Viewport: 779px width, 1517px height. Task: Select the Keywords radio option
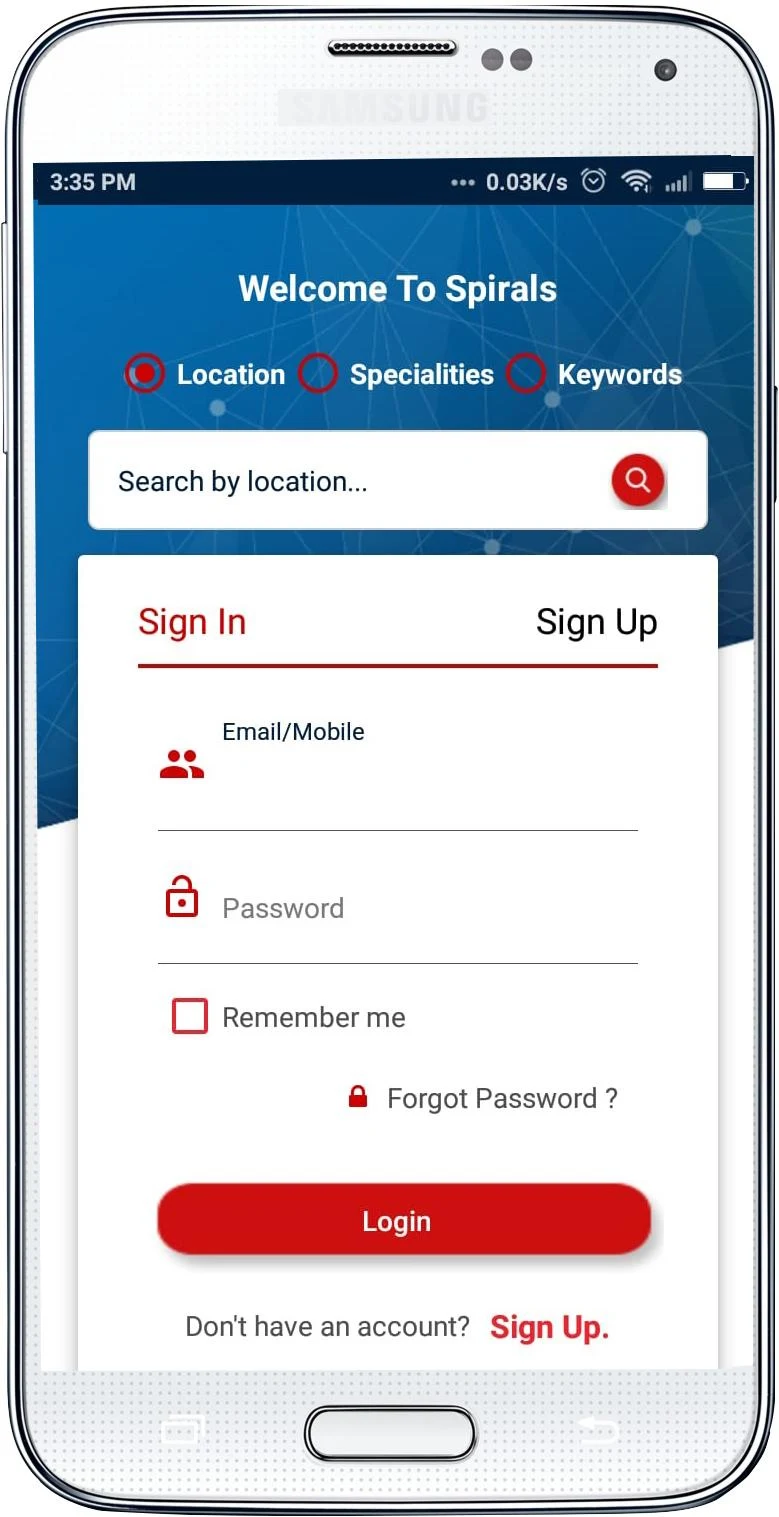pos(526,374)
